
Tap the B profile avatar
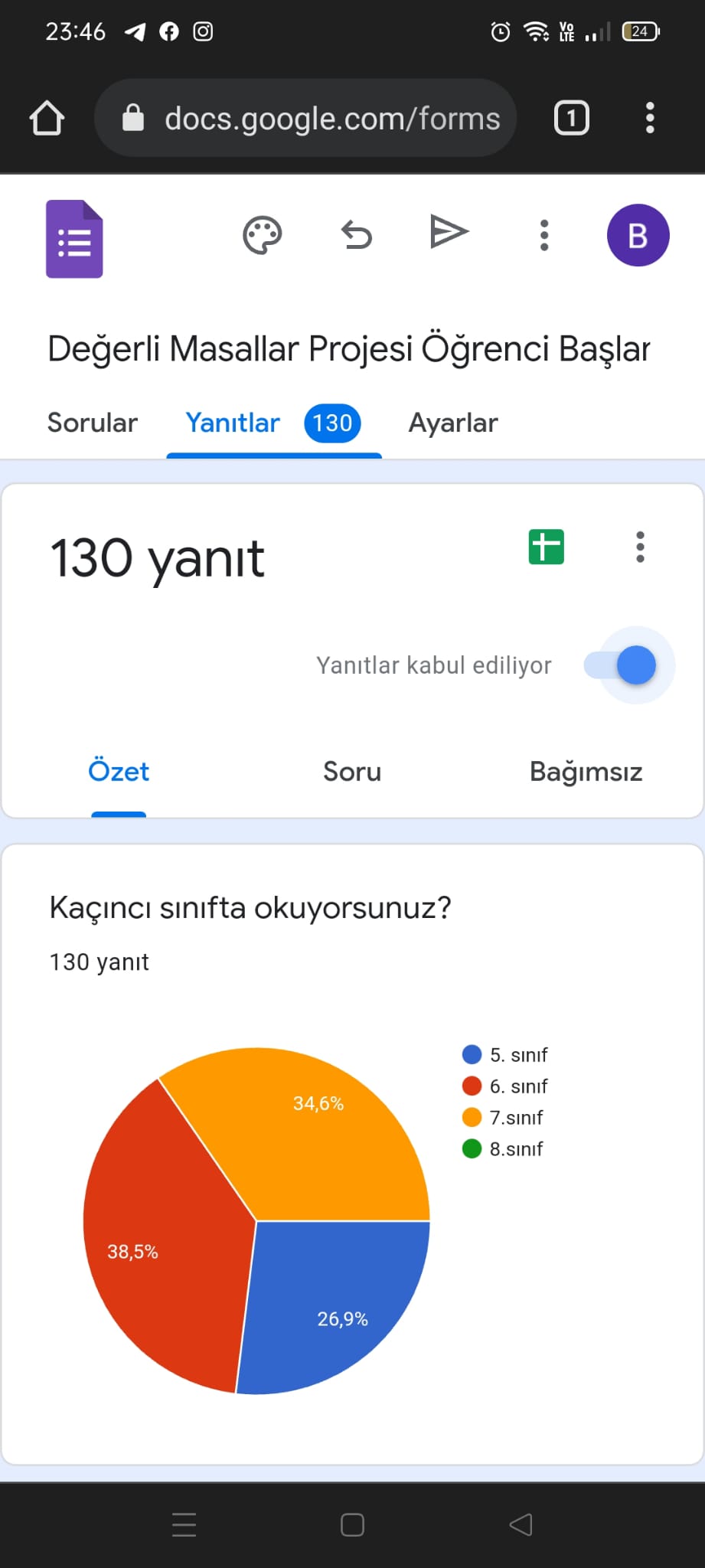click(x=638, y=235)
